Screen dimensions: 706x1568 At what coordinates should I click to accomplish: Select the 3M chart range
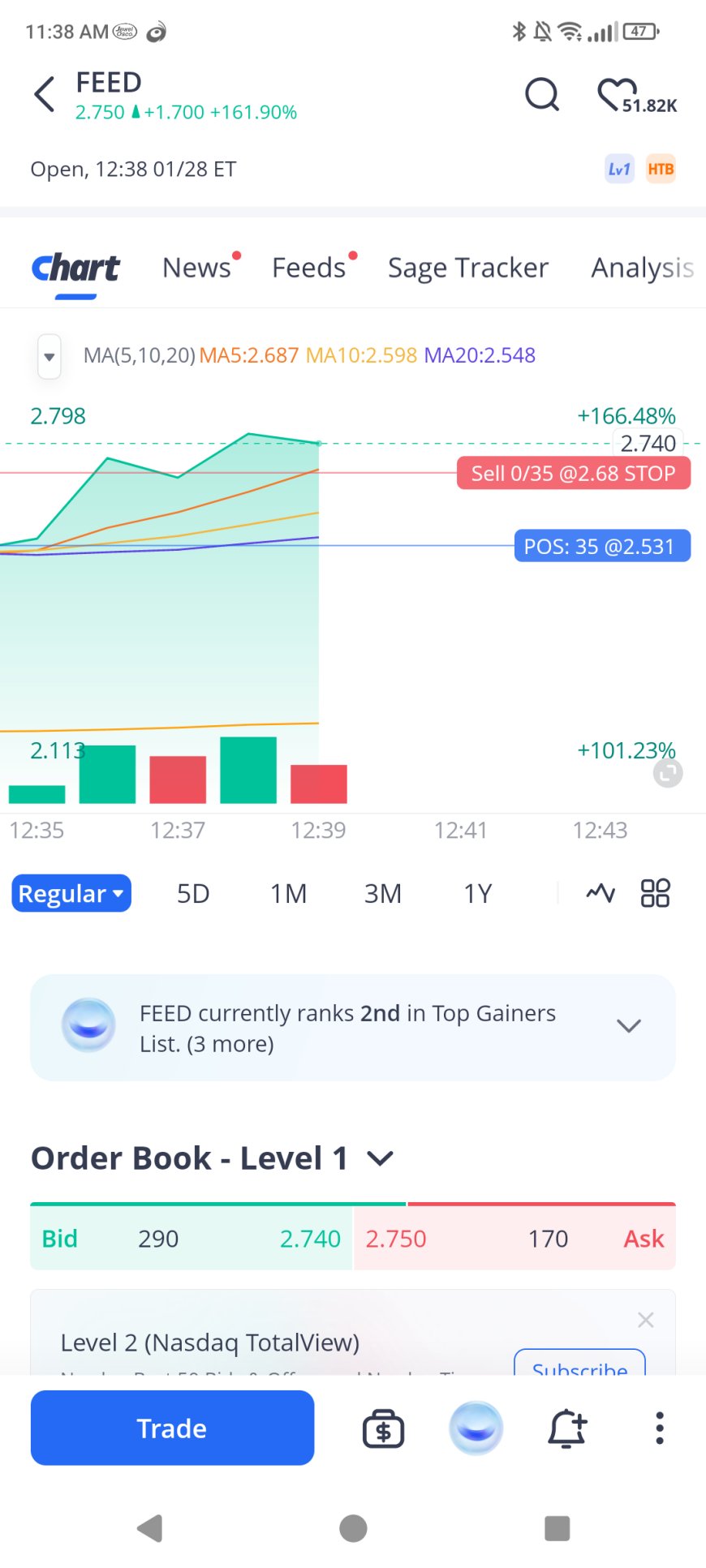pos(383,893)
